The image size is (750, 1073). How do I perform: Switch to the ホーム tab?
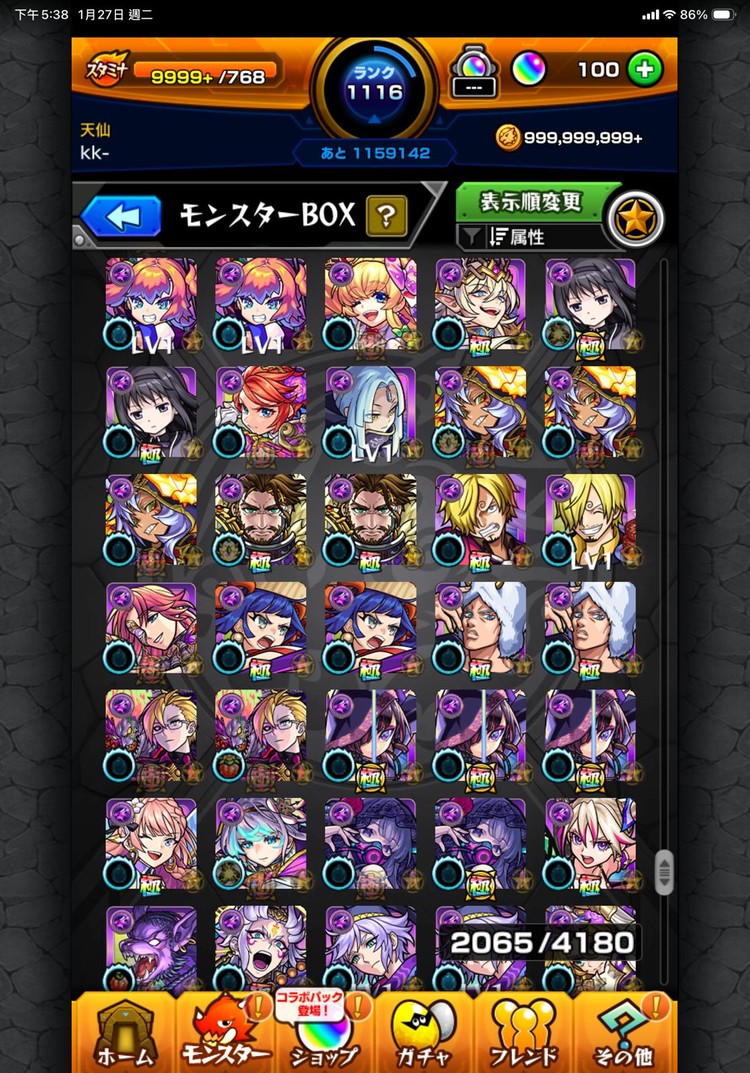(124, 1033)
